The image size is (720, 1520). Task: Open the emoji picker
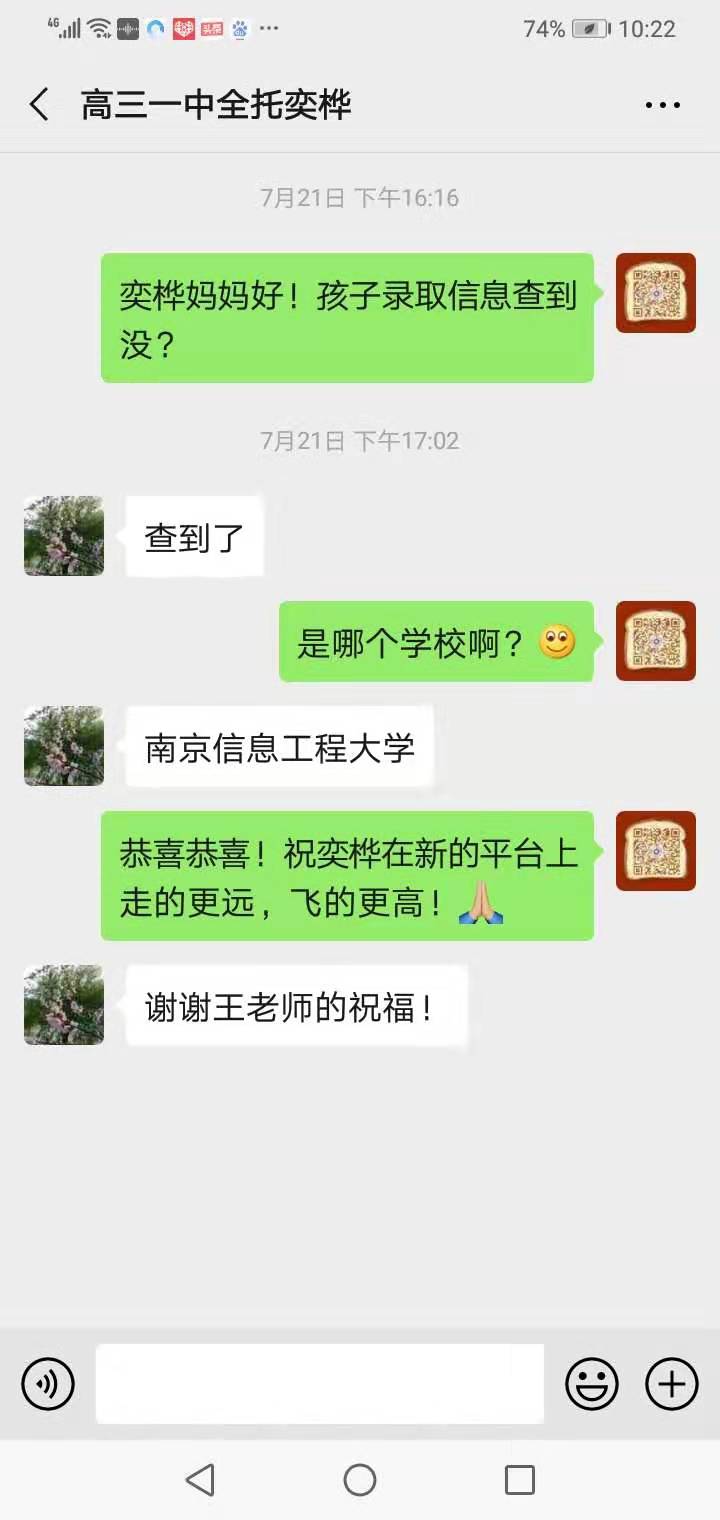click(x=592, y=1384)
